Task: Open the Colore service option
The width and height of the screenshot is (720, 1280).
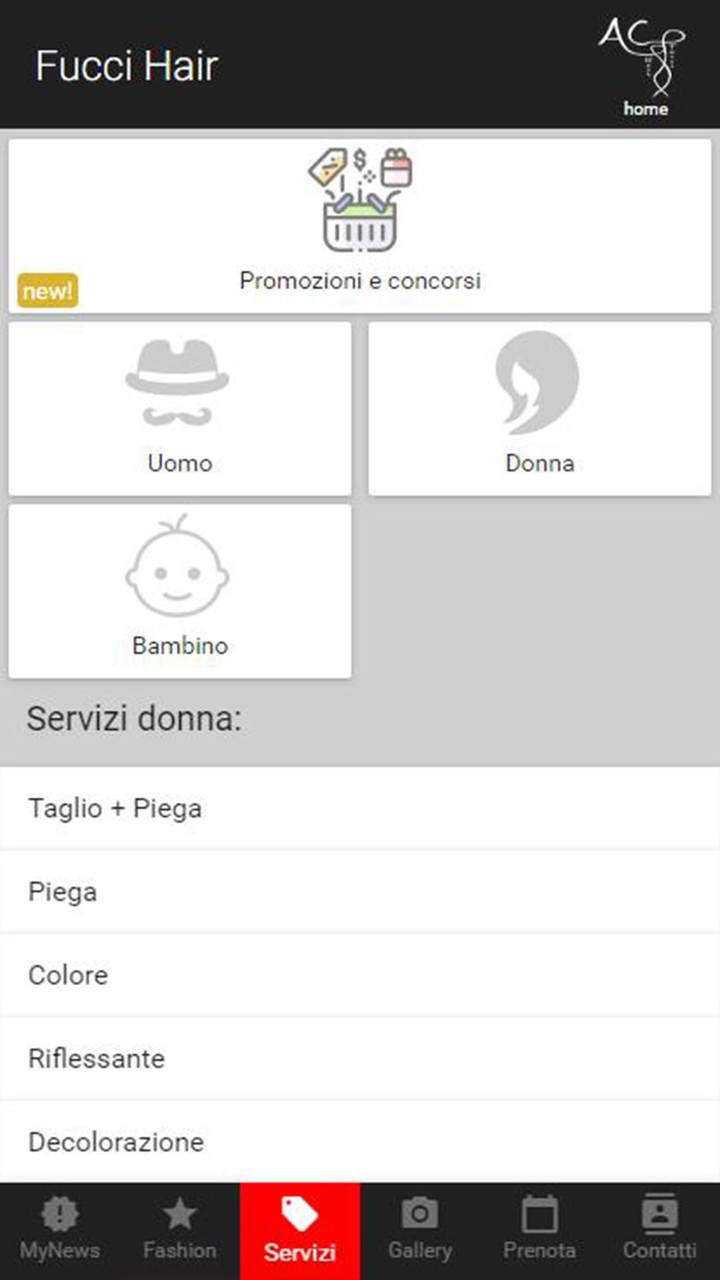Action: point(360,975)
